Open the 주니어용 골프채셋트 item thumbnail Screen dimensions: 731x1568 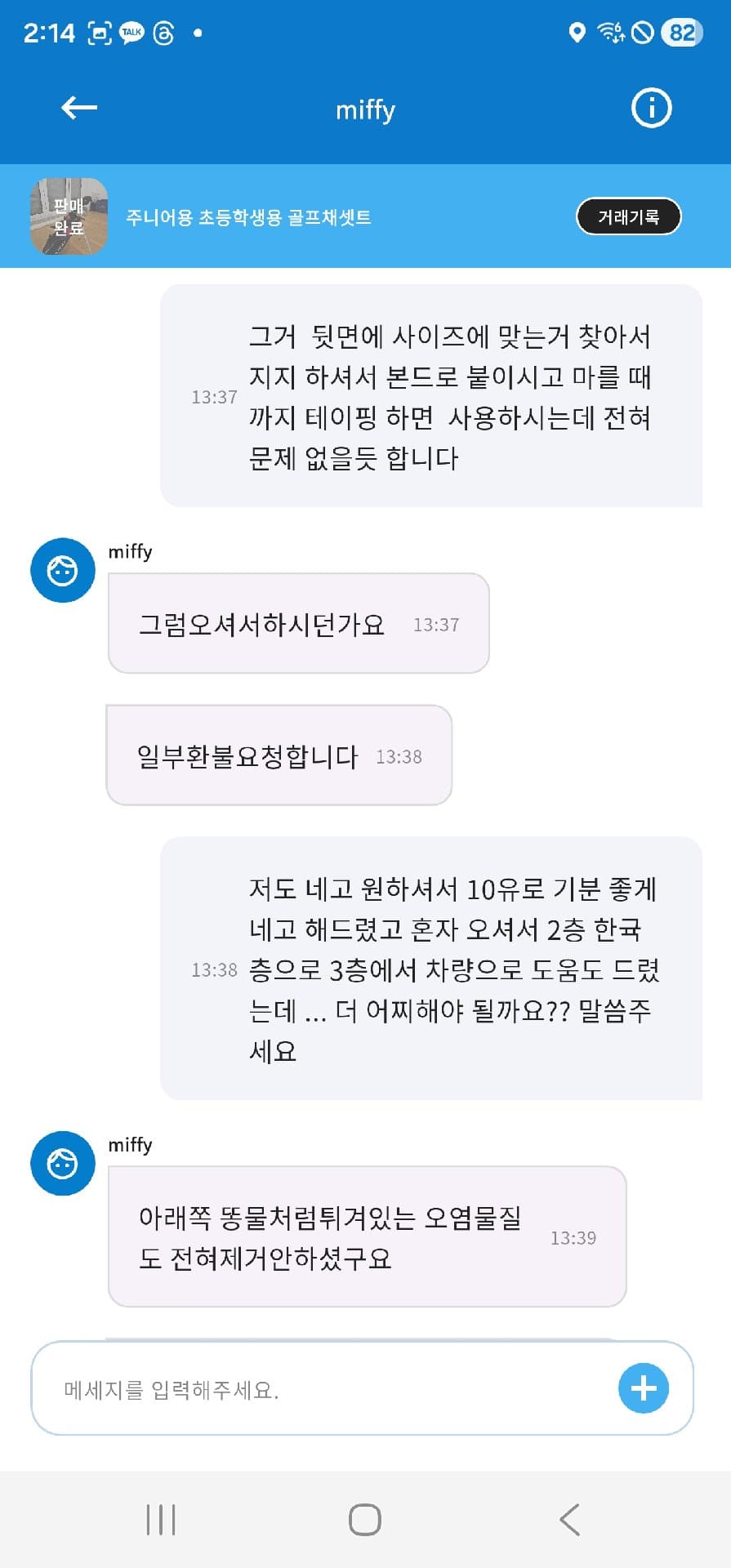[69, 216]
